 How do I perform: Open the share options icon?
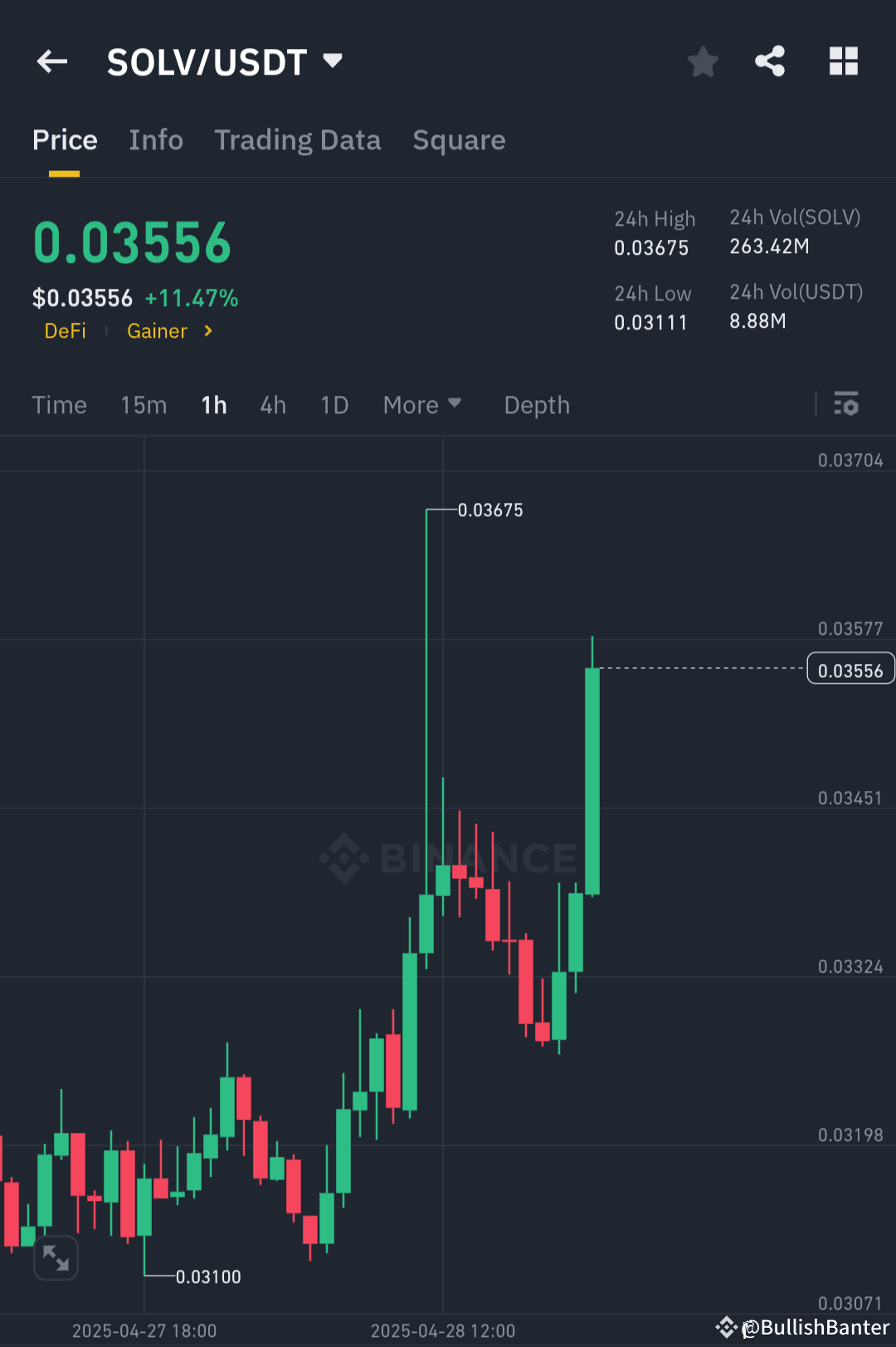point(770,61)
